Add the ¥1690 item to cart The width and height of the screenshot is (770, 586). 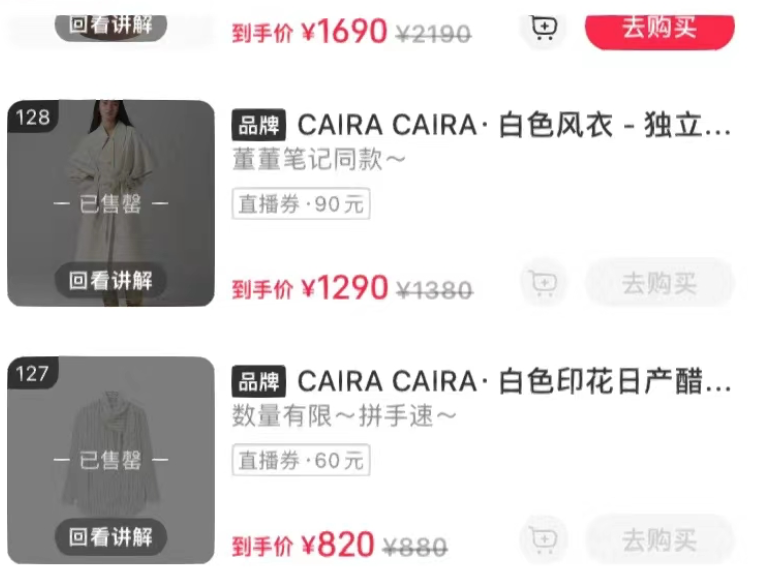pyautogui.click(x=544, y=29)
